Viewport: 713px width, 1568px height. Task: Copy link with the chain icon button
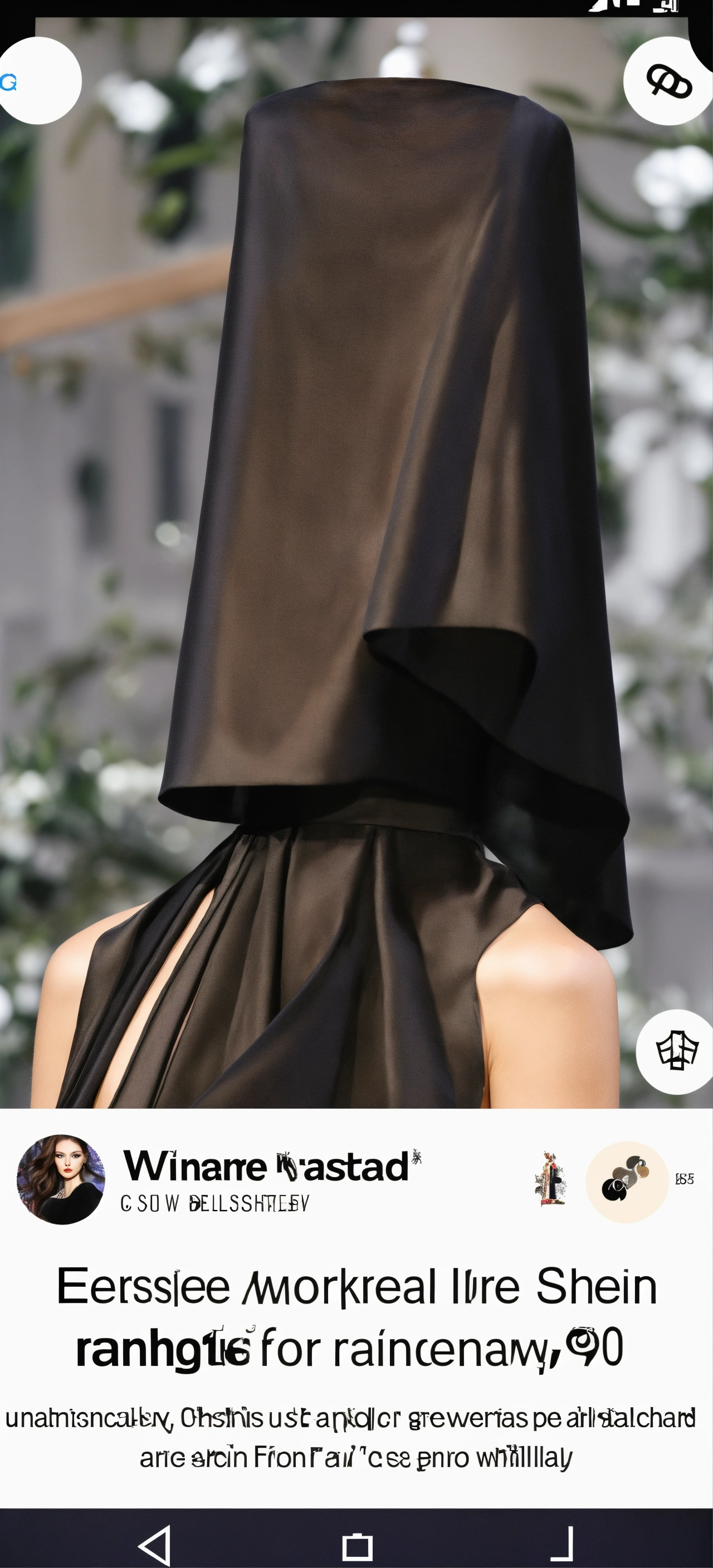(668, 81)
